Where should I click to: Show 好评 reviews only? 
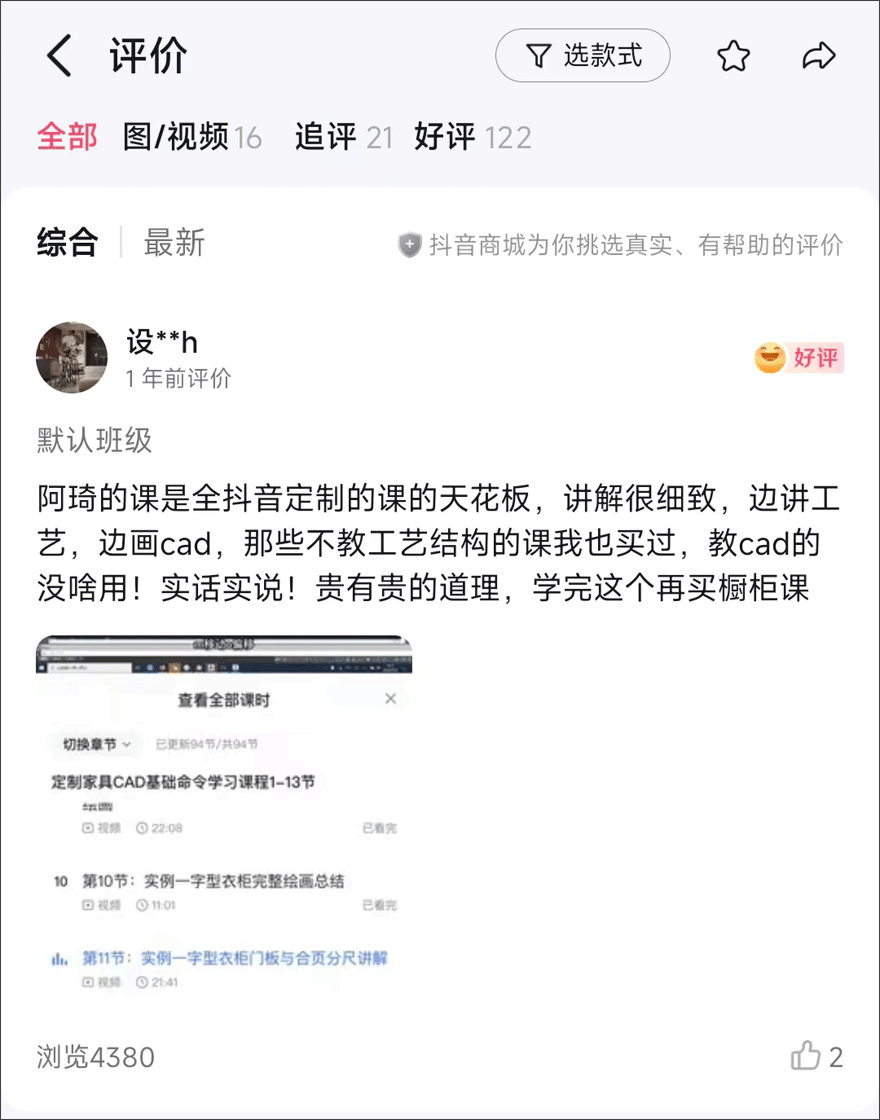[x=472, y=137]
